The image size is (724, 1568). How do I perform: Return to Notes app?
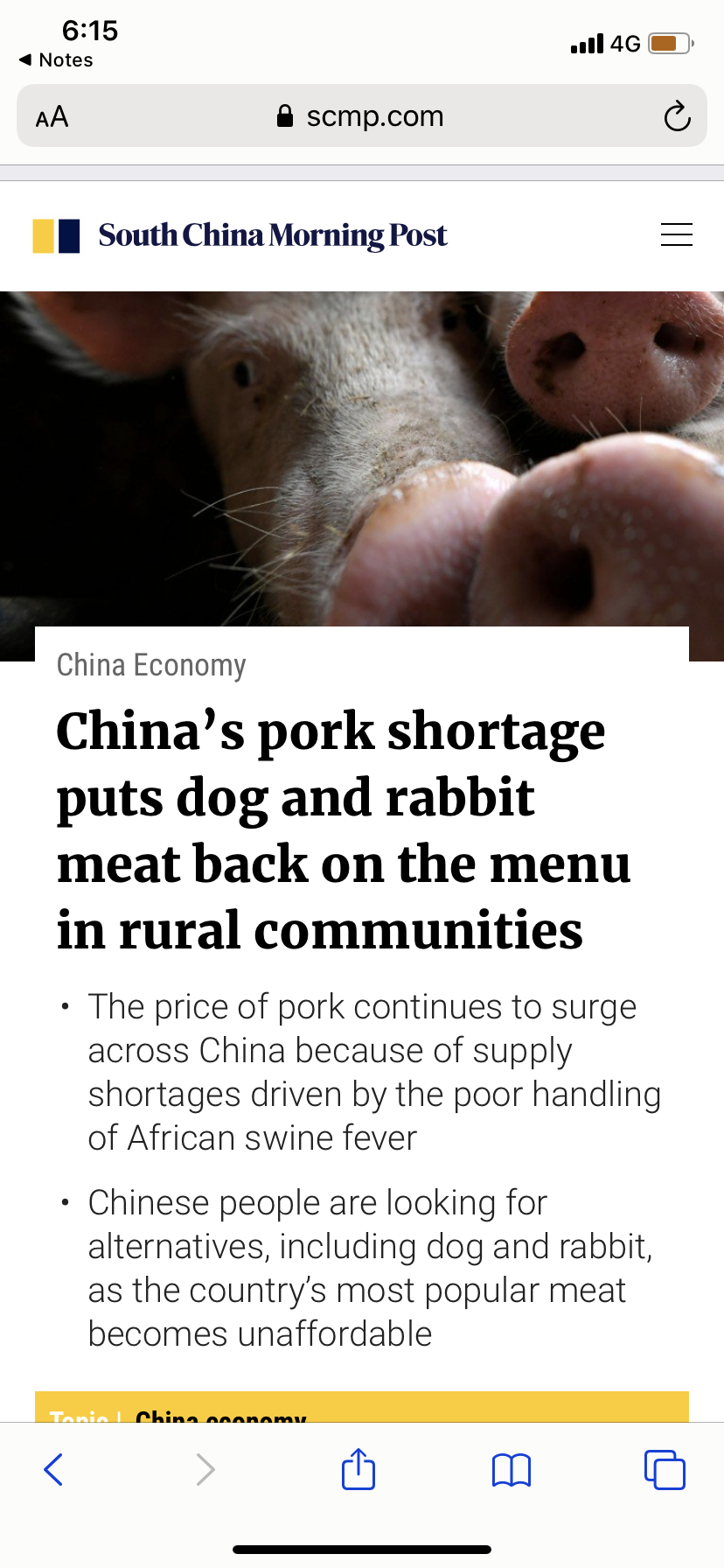point(56,60)
